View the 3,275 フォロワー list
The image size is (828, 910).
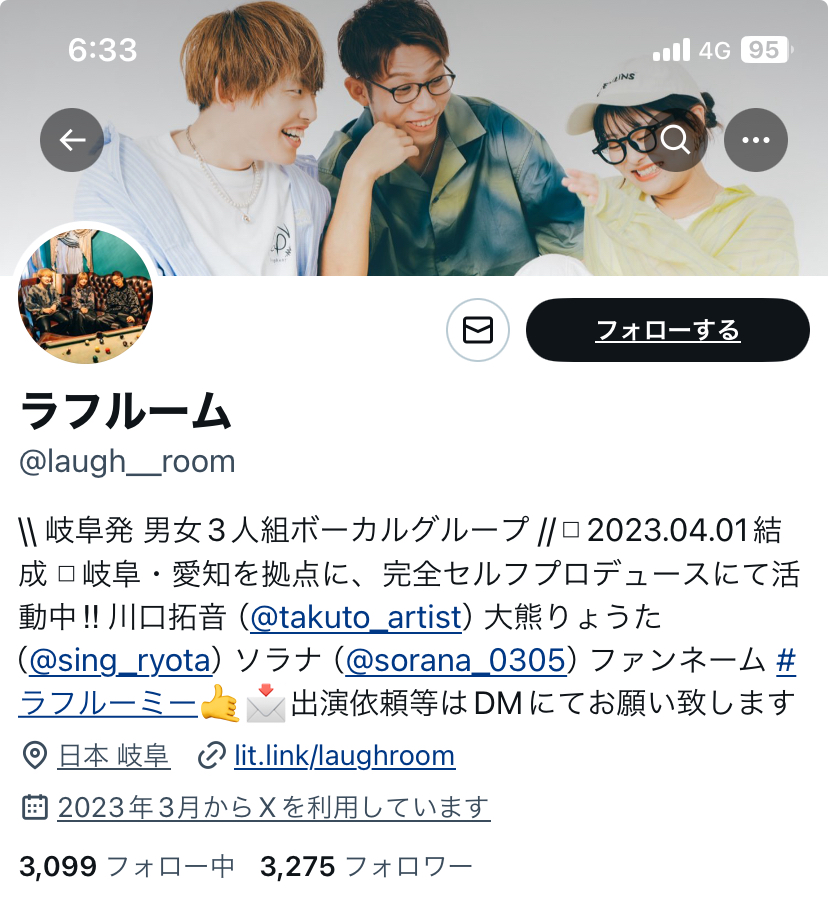coord(366,866)
